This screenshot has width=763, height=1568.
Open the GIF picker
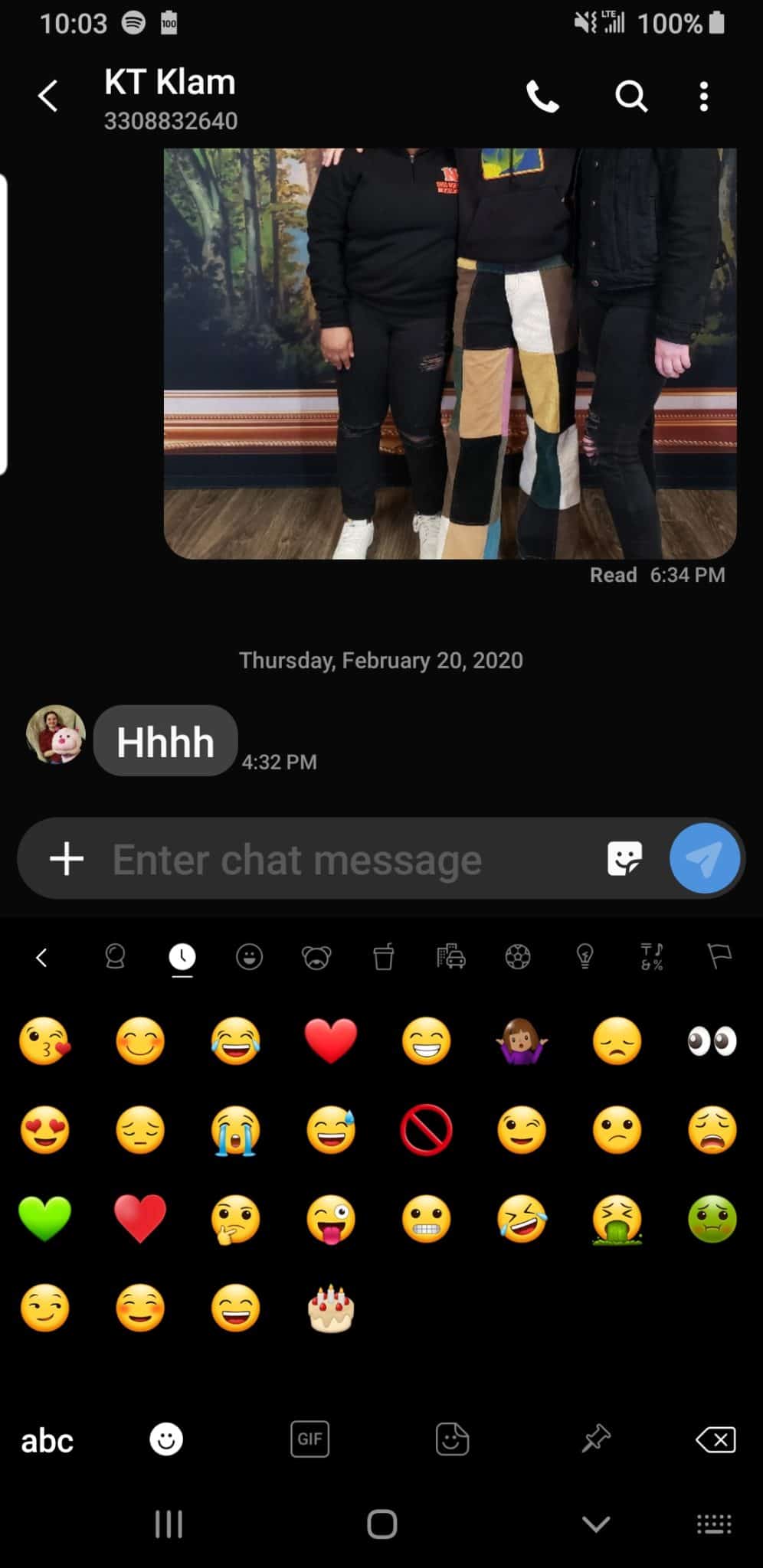pyautogui.click(x=309, y=1439)
